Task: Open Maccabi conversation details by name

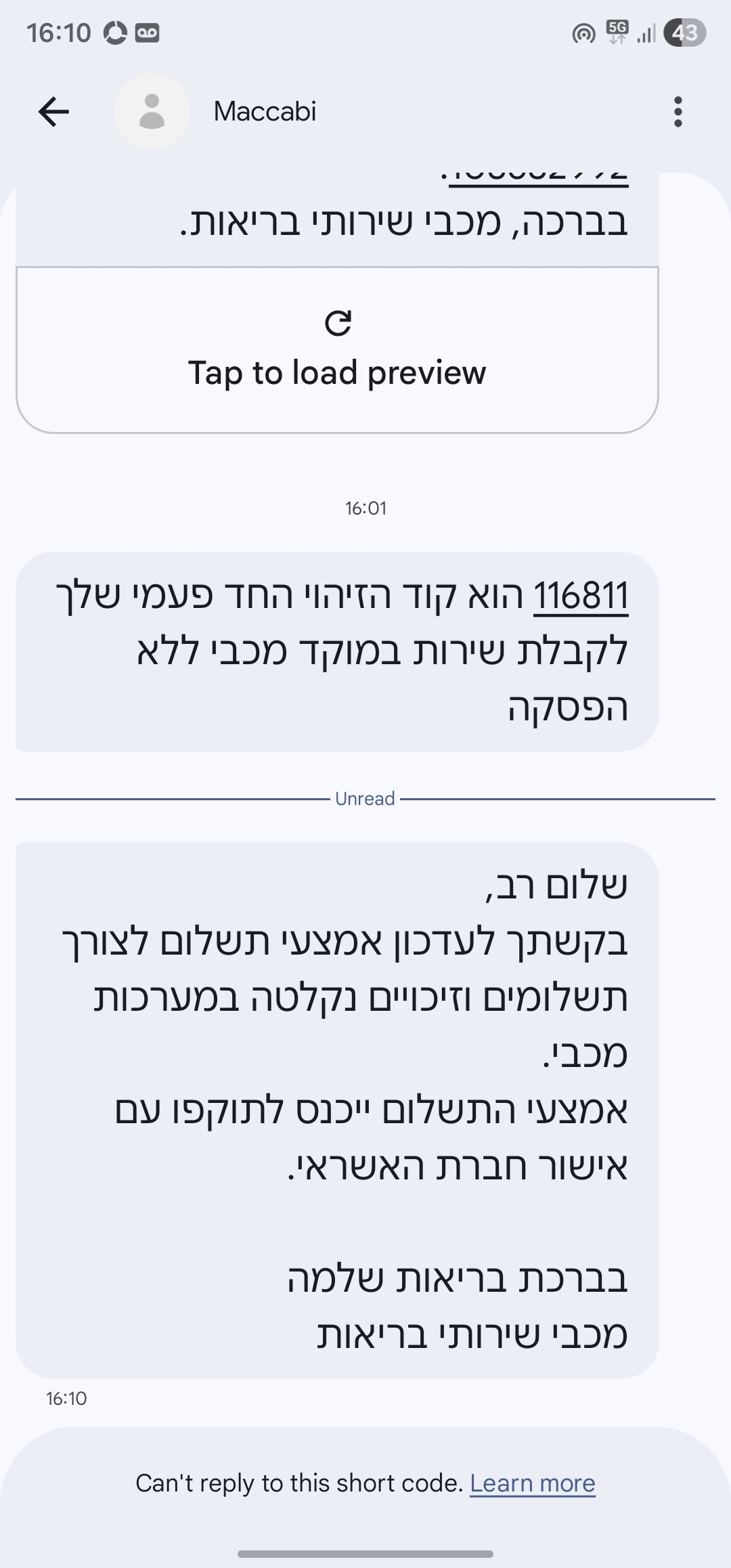Action: [265, 112]
